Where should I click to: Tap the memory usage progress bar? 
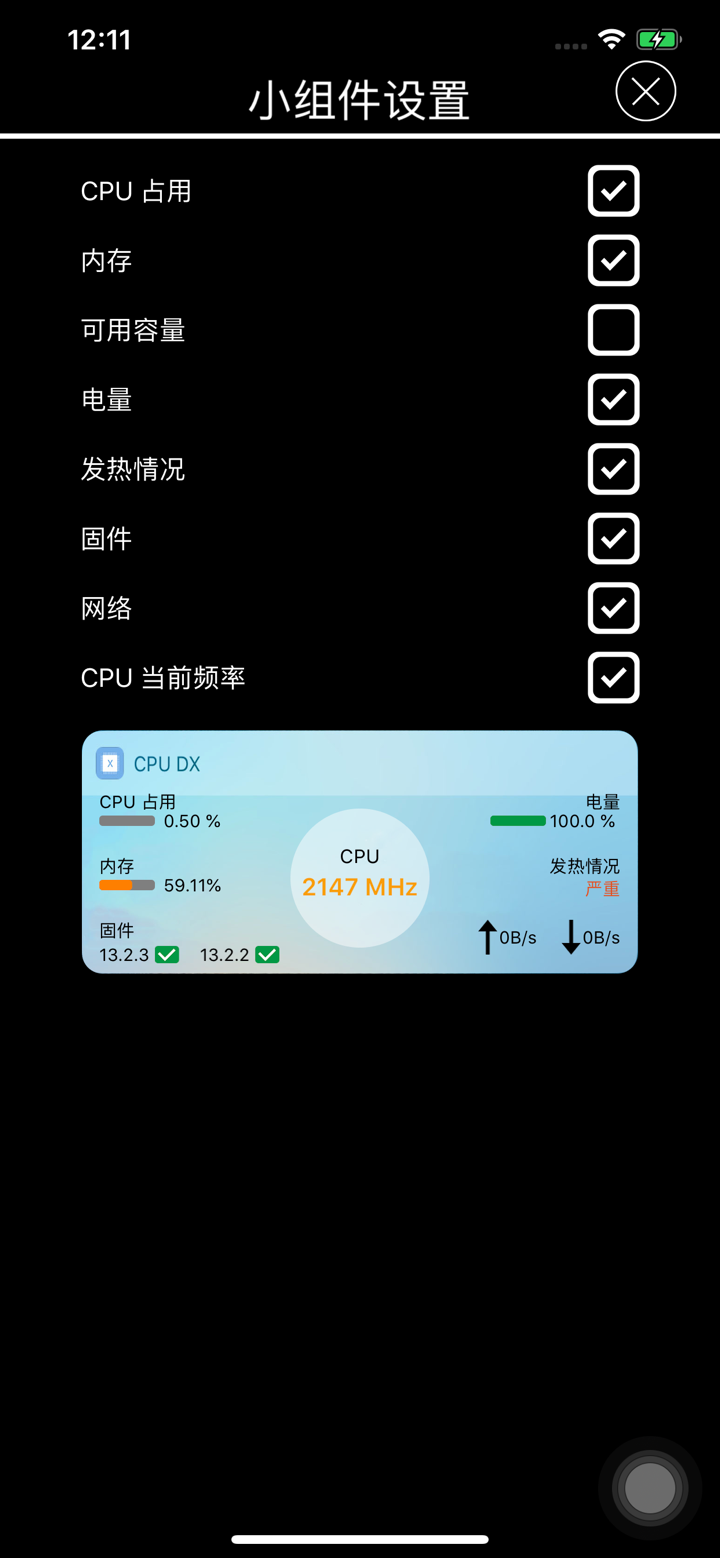pos(126,885)
